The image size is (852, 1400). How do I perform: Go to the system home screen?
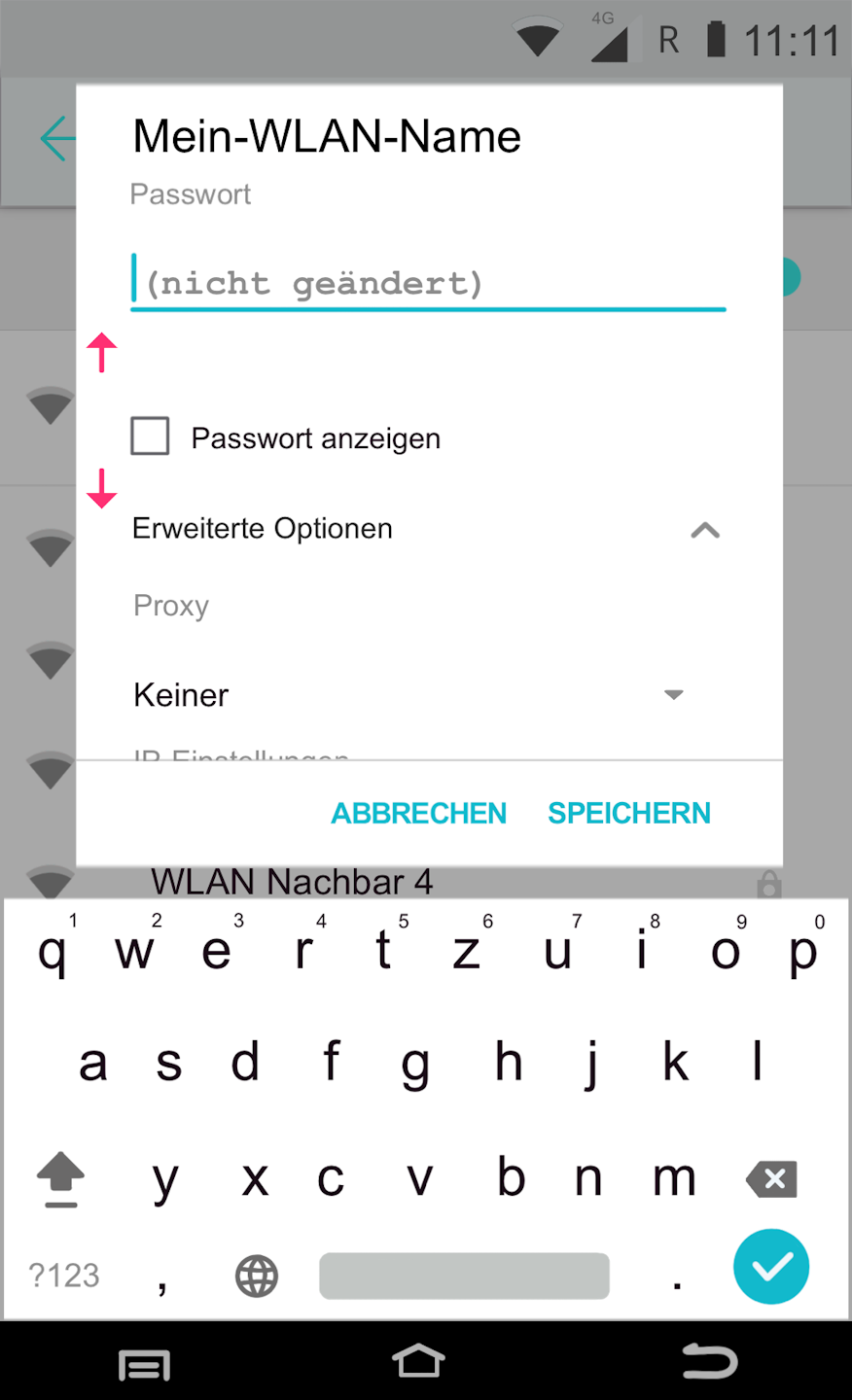(x=418, y=1363)
